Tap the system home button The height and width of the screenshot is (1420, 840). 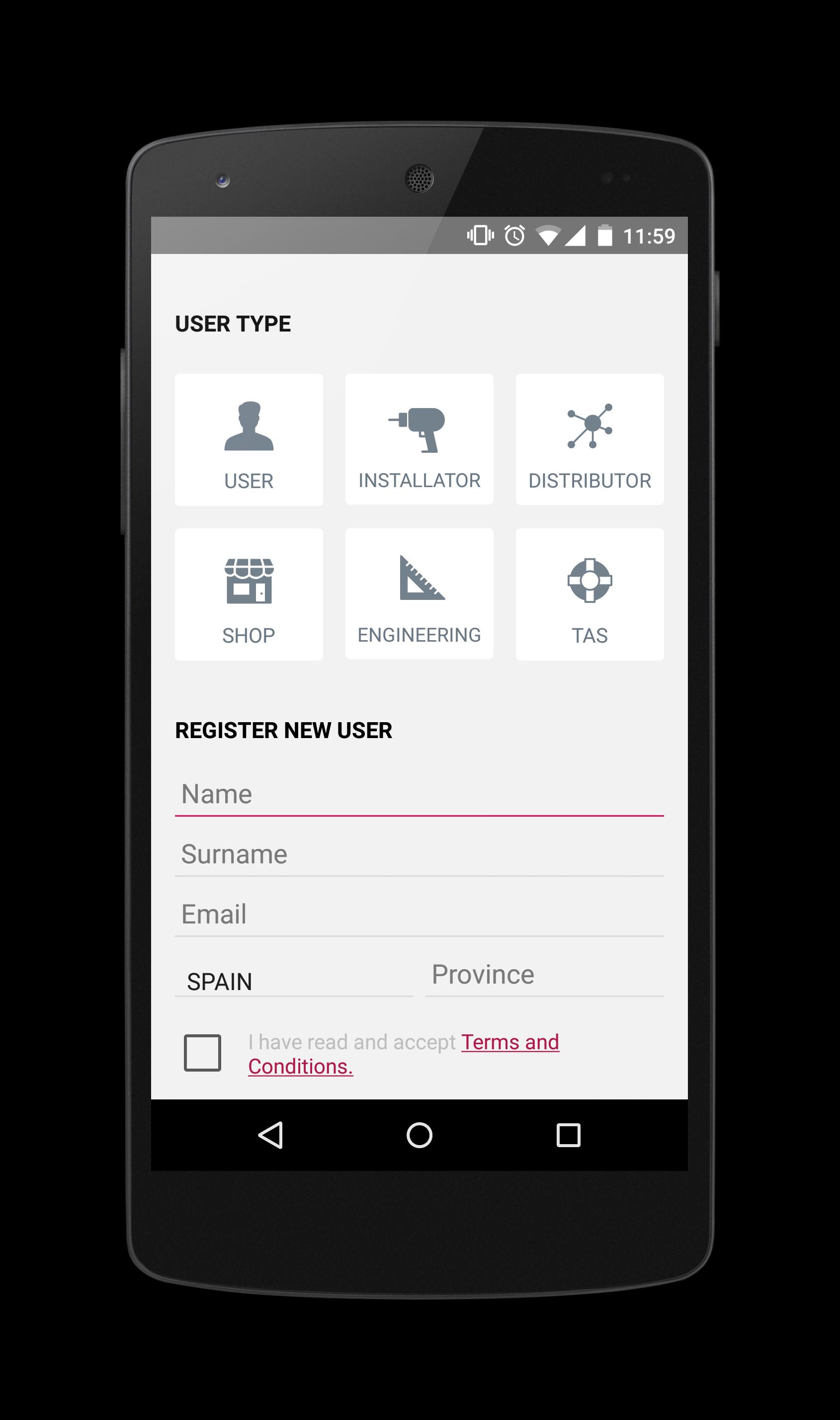pyautogui.click(x=419, y=1135)
